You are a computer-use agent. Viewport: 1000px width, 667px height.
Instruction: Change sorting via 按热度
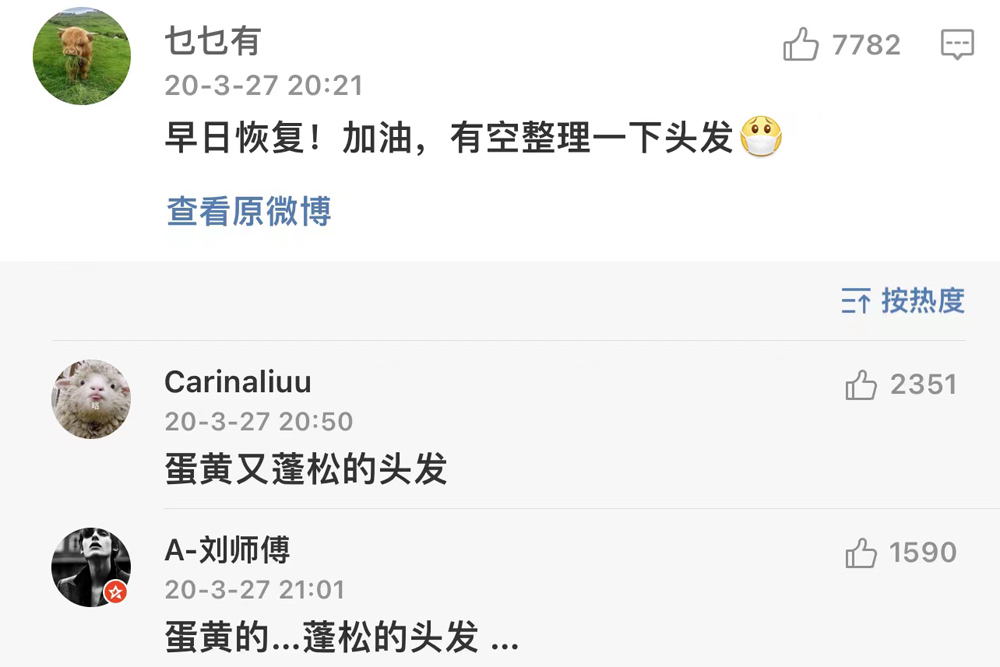tap(903, 300)
